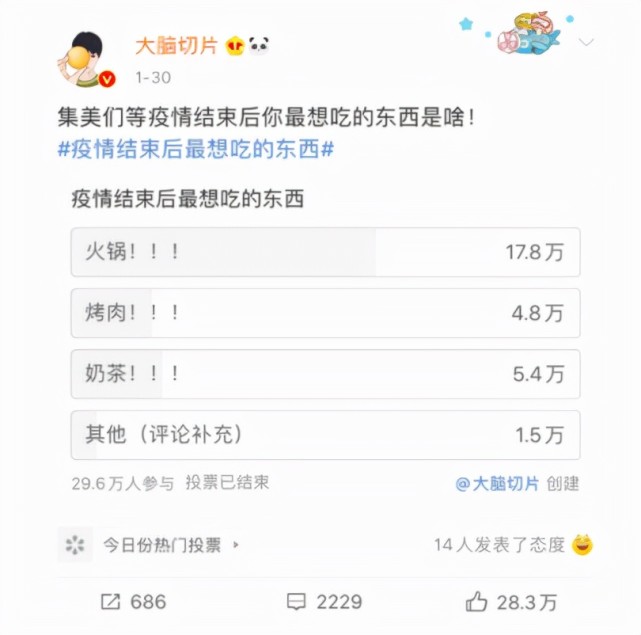Tap the 大脑切片 username
Viewport: 641px width, 635px height.
(x=176, y=45)
